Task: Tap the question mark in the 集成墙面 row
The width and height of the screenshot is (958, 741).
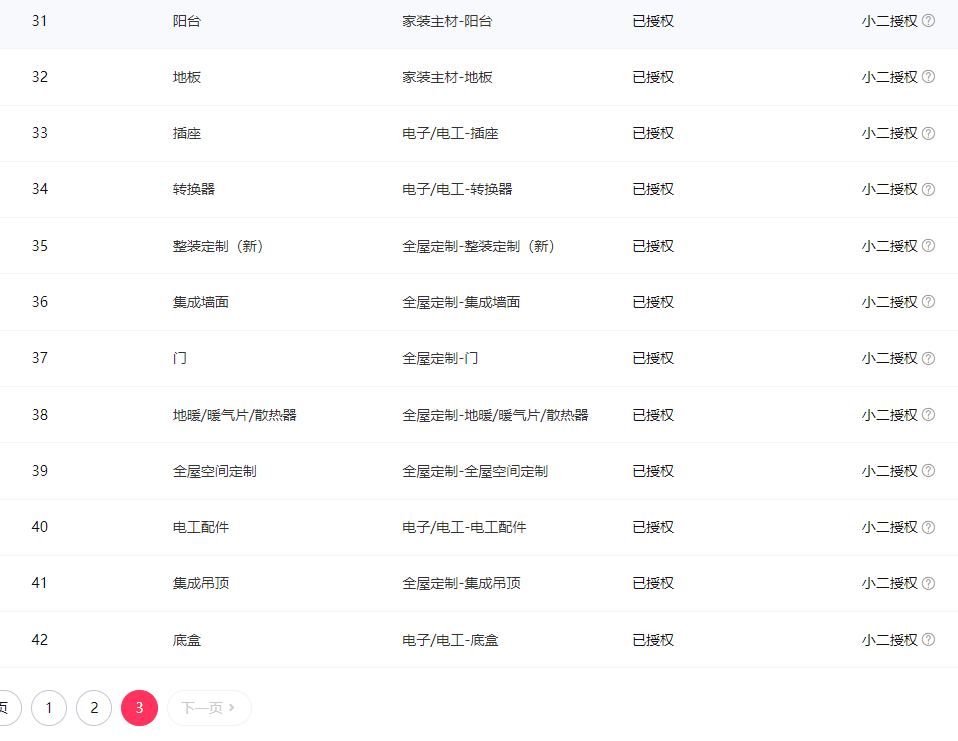Action: pyautogui.click(x=928, y=302)
